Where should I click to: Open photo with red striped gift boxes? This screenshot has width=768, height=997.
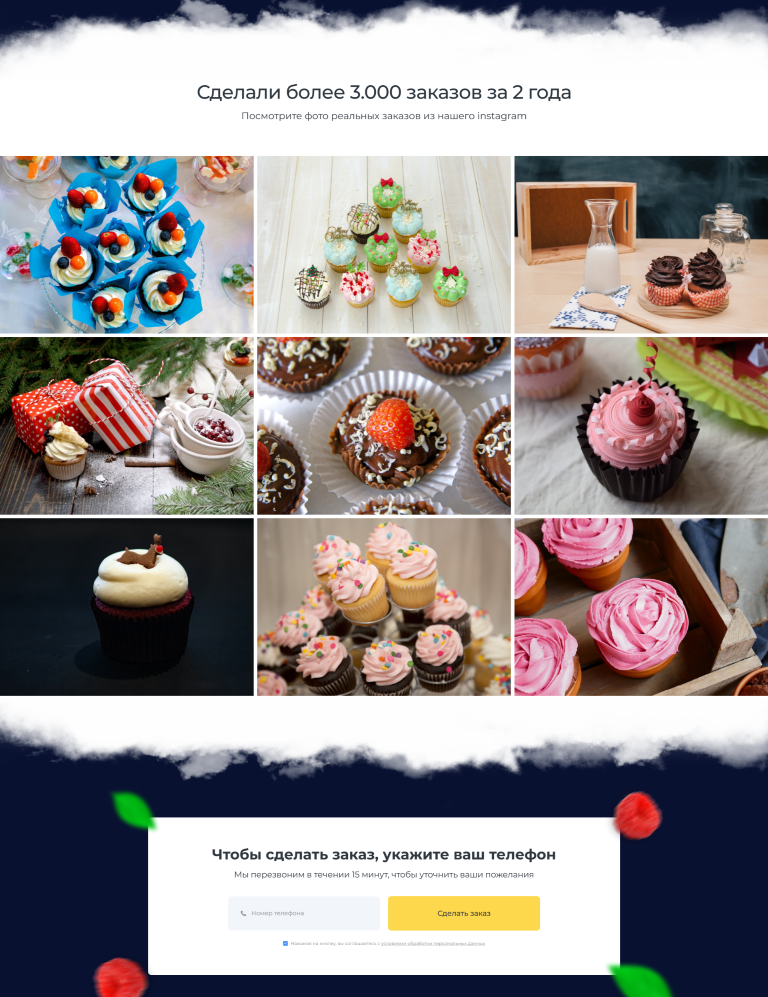(126, 425)
